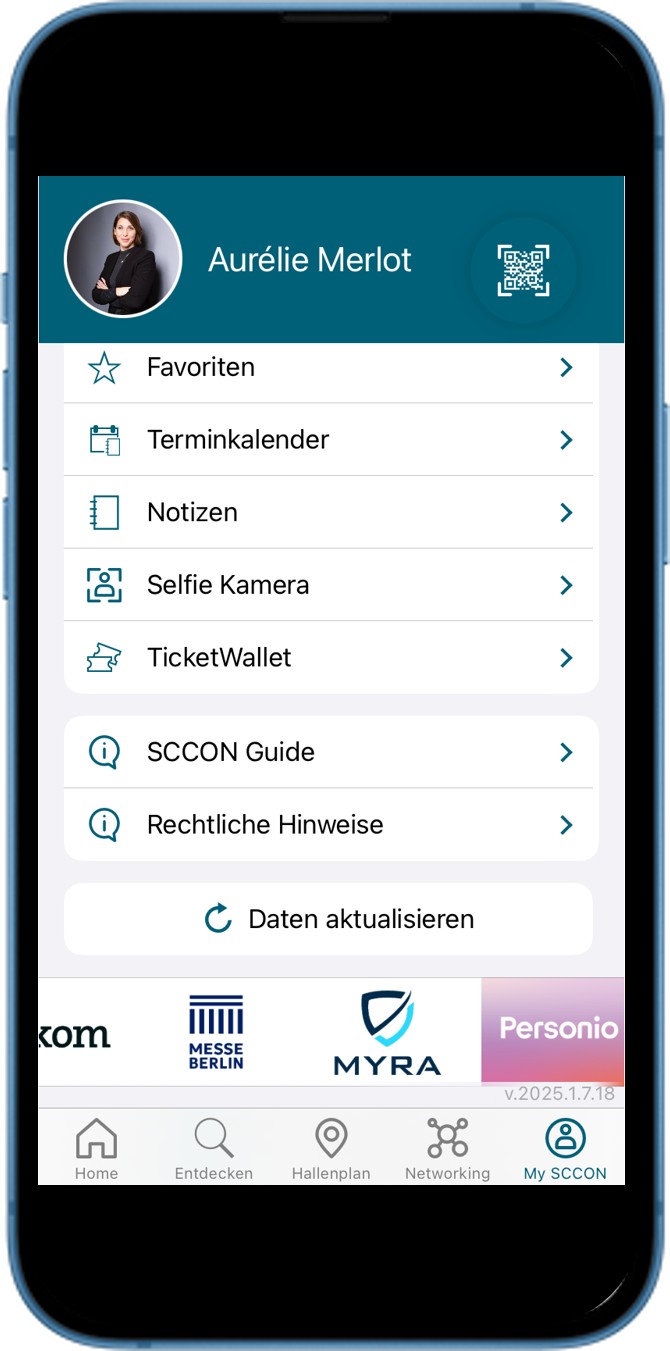This screenshot has height=1351, width=670.
Task: Launch the Selfie Kamera
Action: pos(330,585)
